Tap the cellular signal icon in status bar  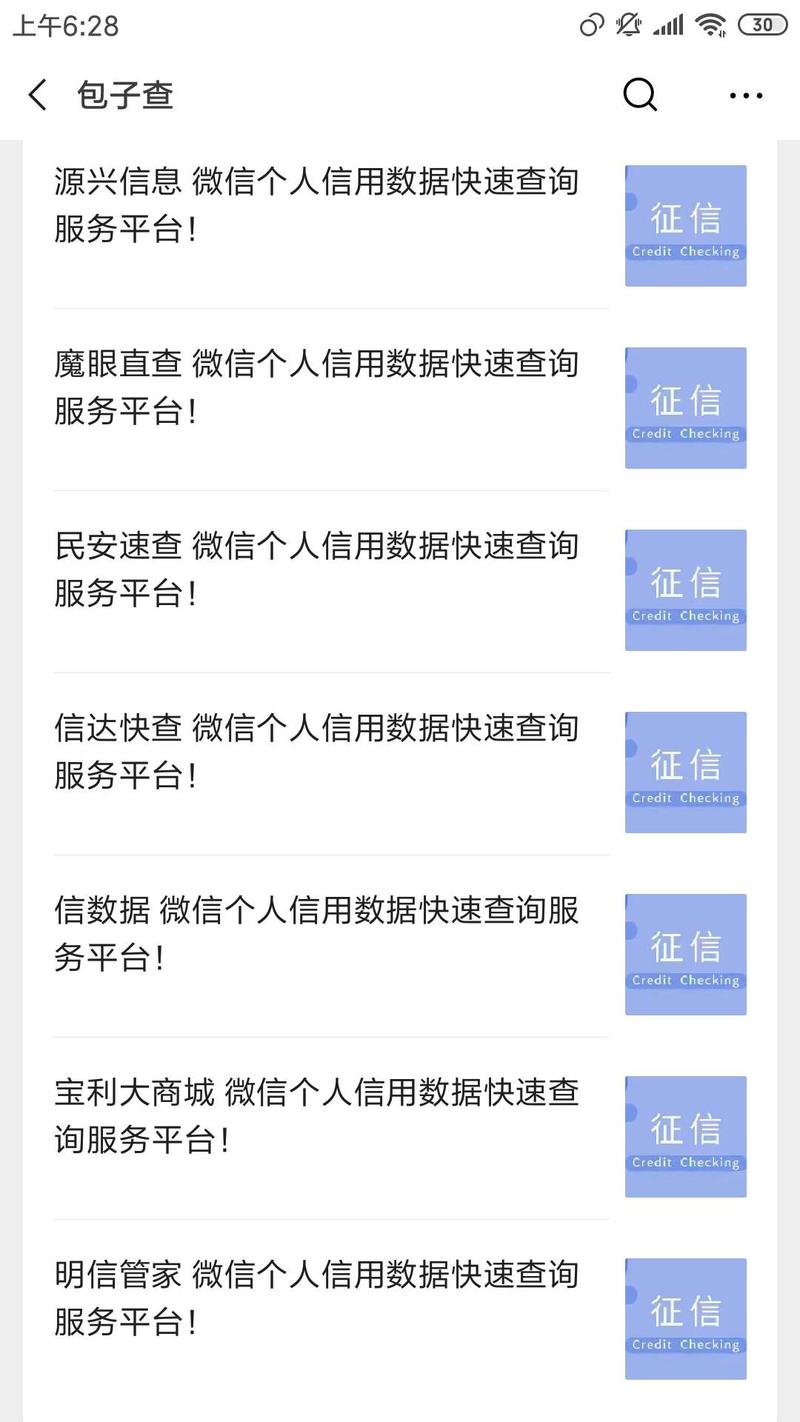tap(668, 23)
